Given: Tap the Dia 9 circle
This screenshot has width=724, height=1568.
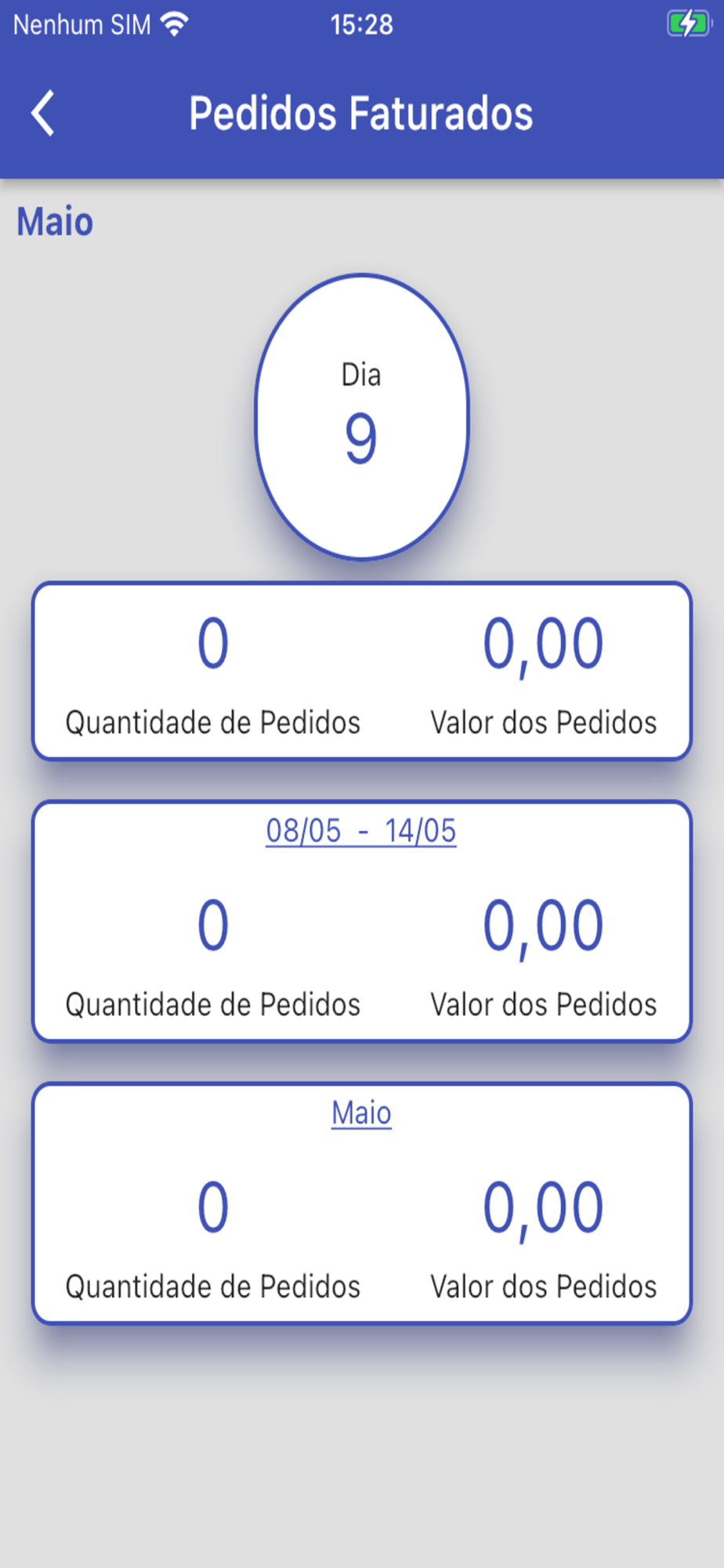Looking at the screenshot, I should pos(361,416).
